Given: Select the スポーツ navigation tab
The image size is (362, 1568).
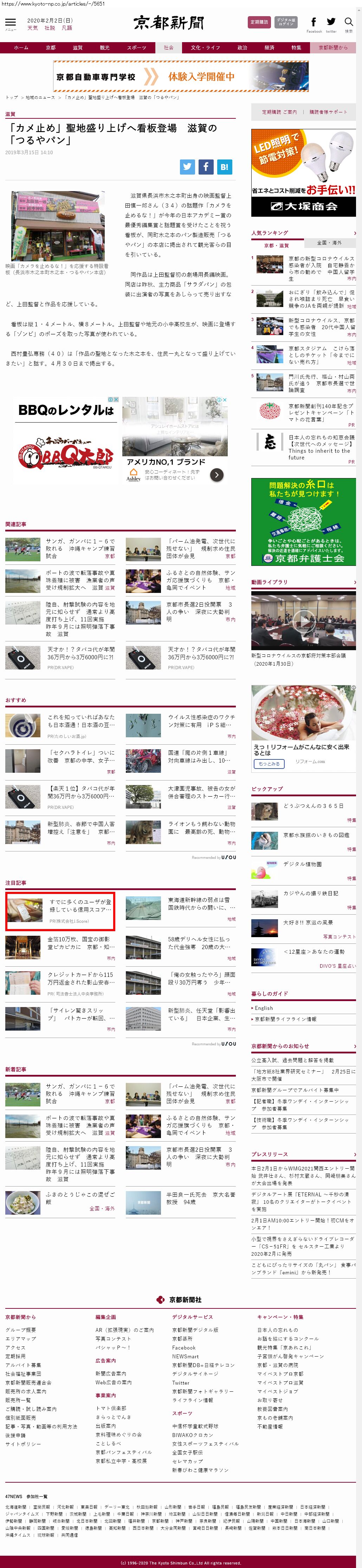Looking at the screenshot, I should click(136, 47).
